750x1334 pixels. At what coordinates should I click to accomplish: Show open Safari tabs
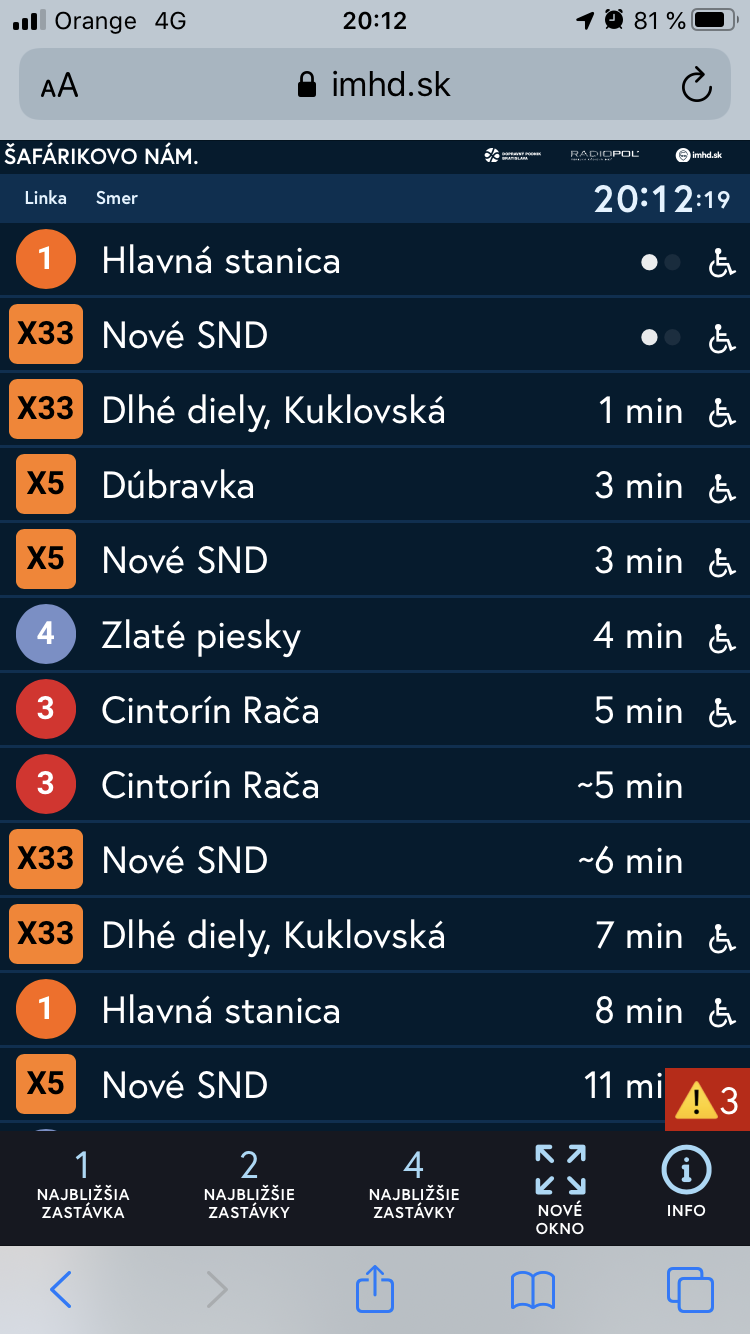pos(690,1290)
